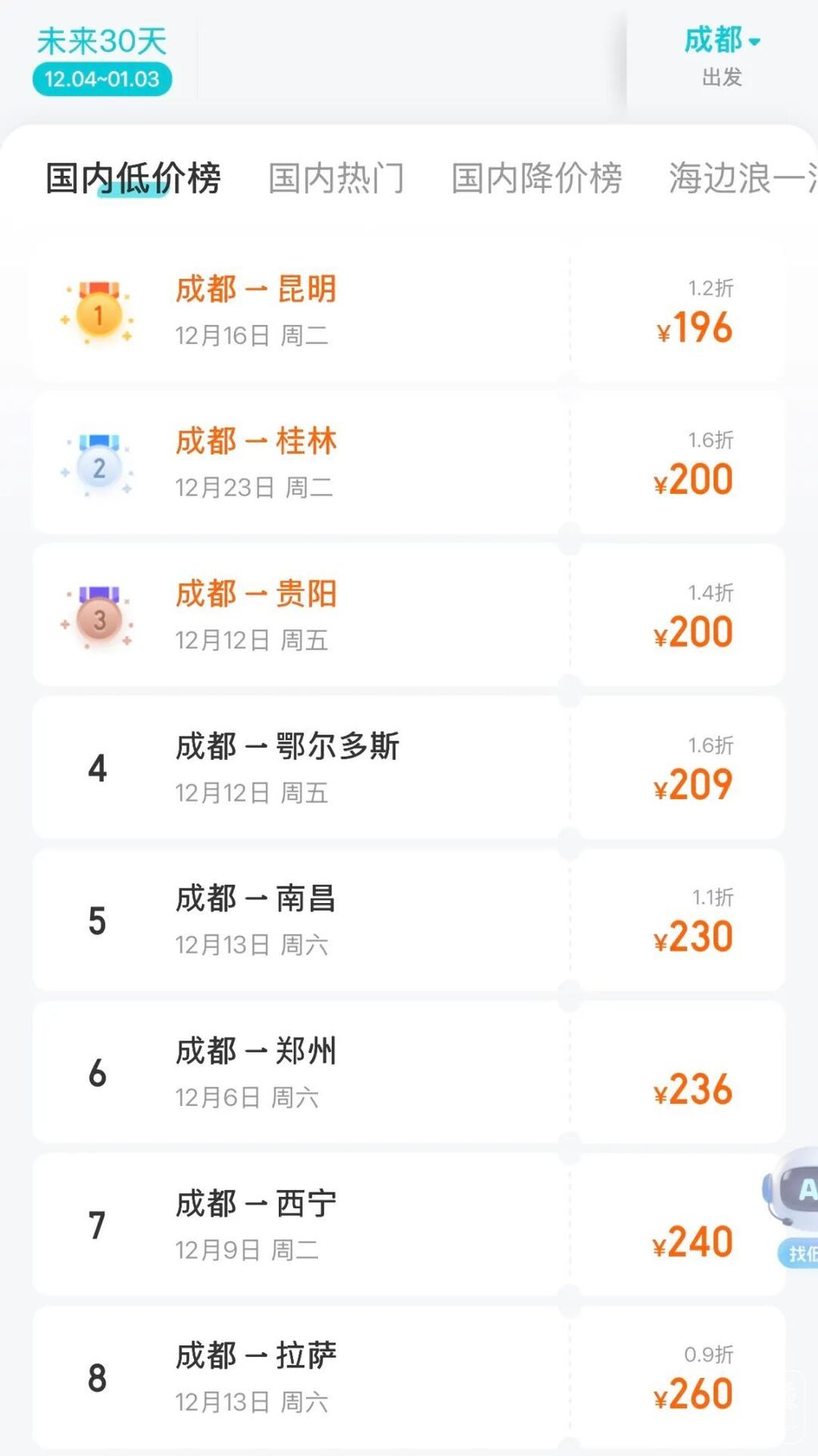View the 成都 to 西宁 flight

click(407, 1225)
